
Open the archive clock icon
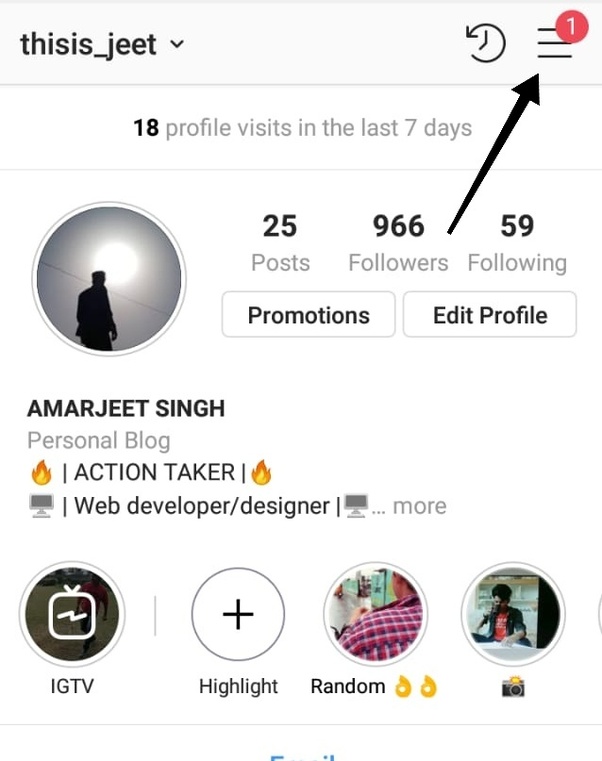(486, 44)
